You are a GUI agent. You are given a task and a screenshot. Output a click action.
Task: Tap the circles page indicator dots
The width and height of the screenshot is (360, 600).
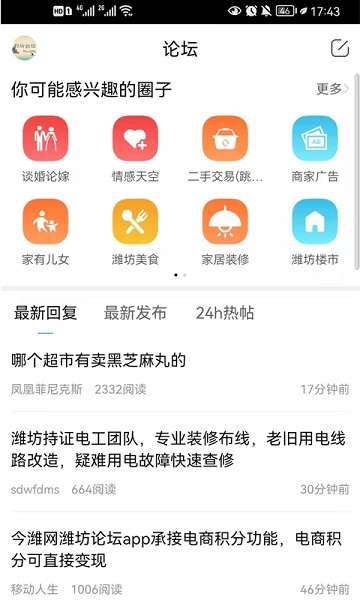click(180, 275)
